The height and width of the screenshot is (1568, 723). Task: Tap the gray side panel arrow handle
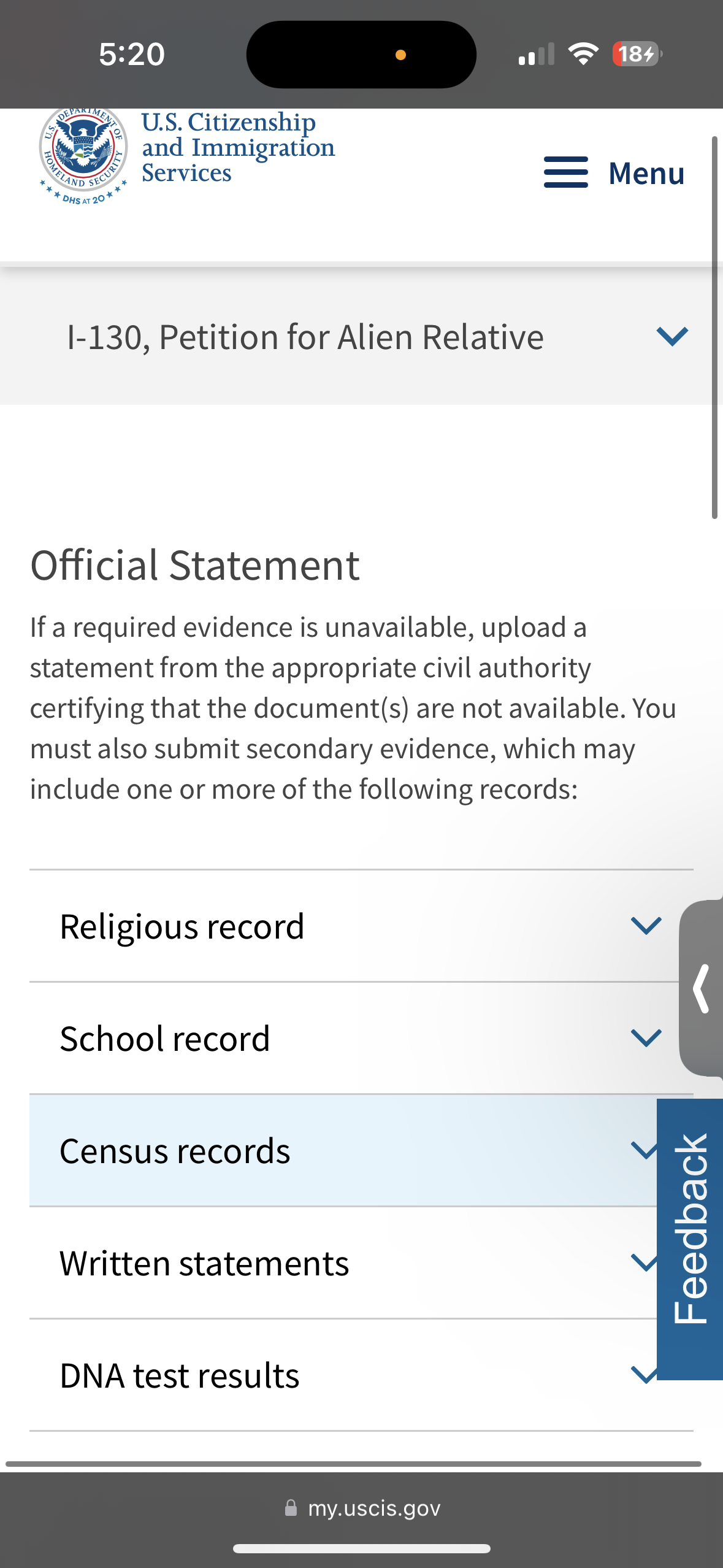click(x=701, y=988)
